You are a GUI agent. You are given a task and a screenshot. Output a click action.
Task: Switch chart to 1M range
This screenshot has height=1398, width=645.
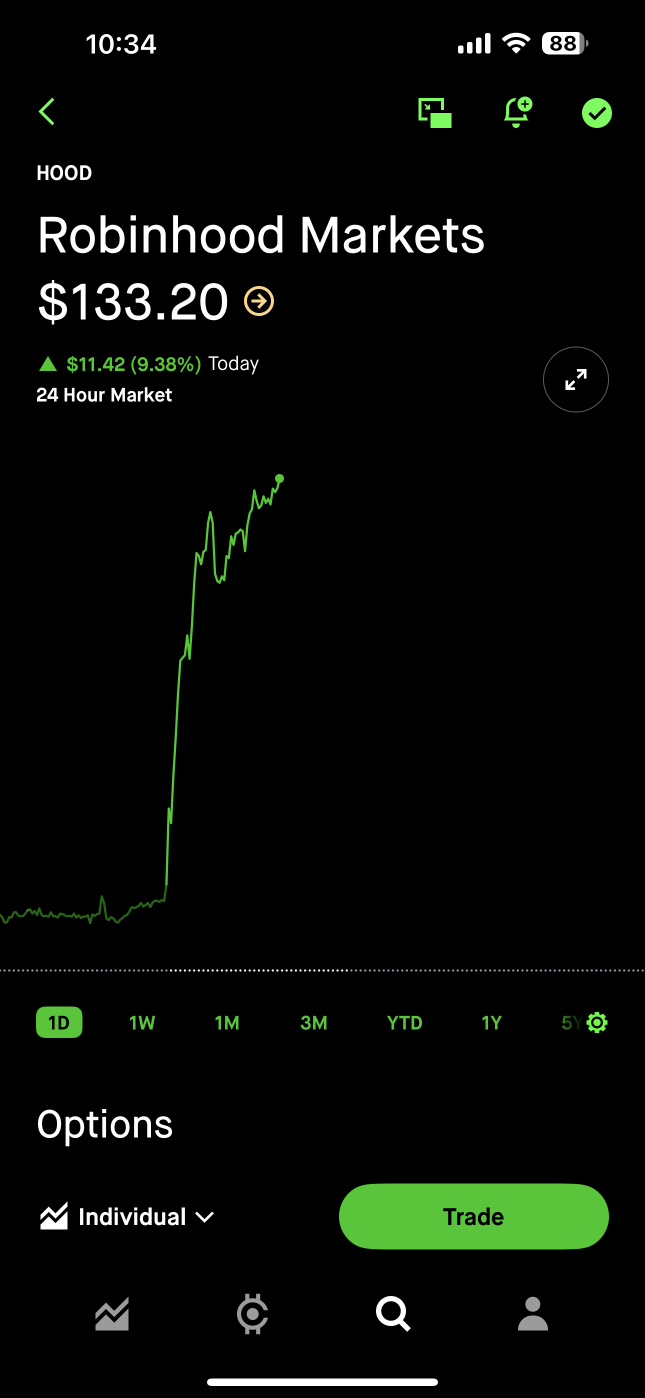227,1023
